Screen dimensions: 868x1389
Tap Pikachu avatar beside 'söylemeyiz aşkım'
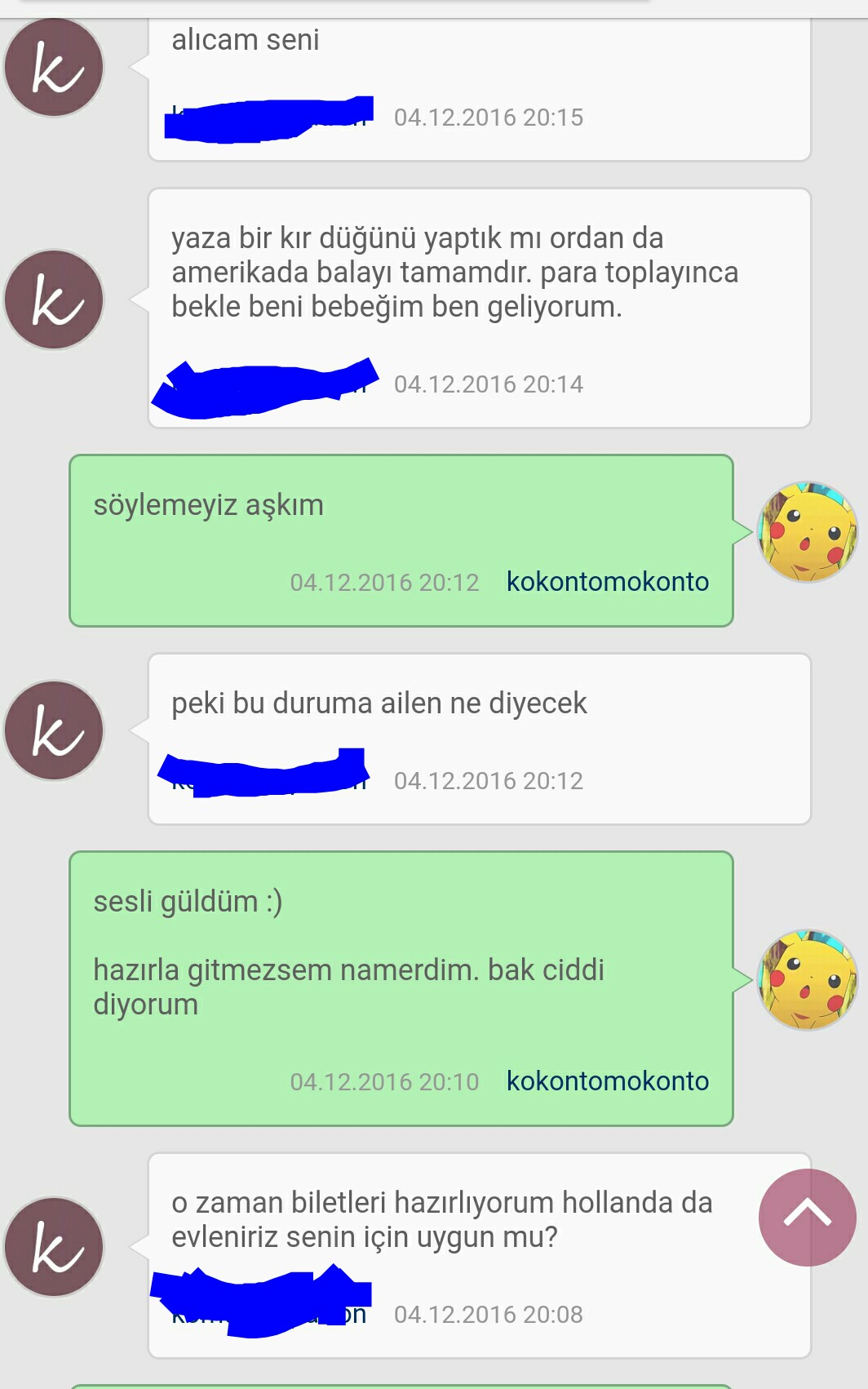[807, 532]
